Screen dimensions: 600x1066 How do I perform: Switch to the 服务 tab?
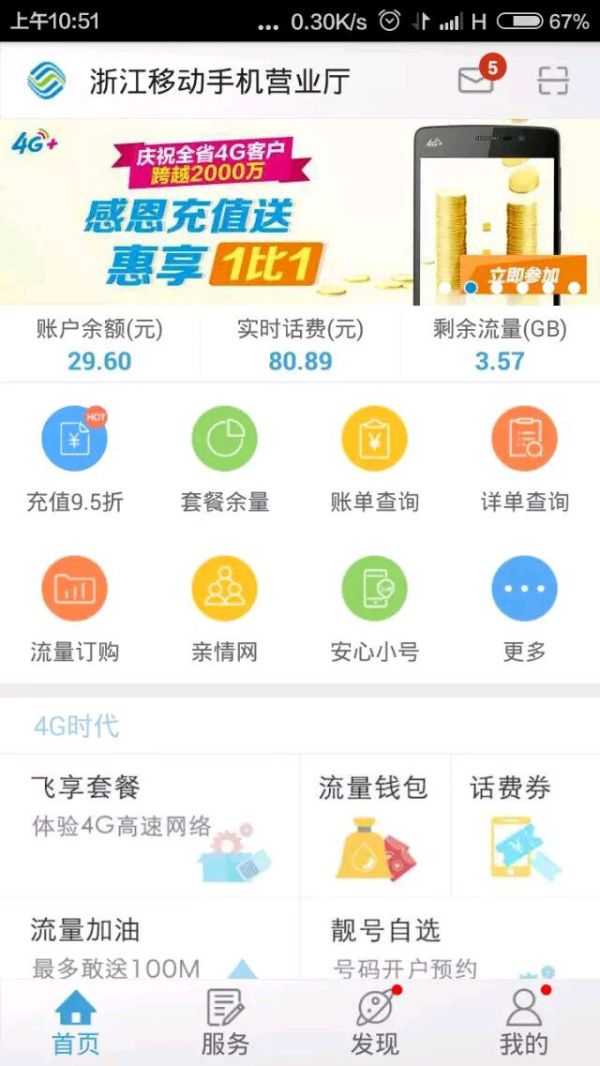click(225, 1022)
